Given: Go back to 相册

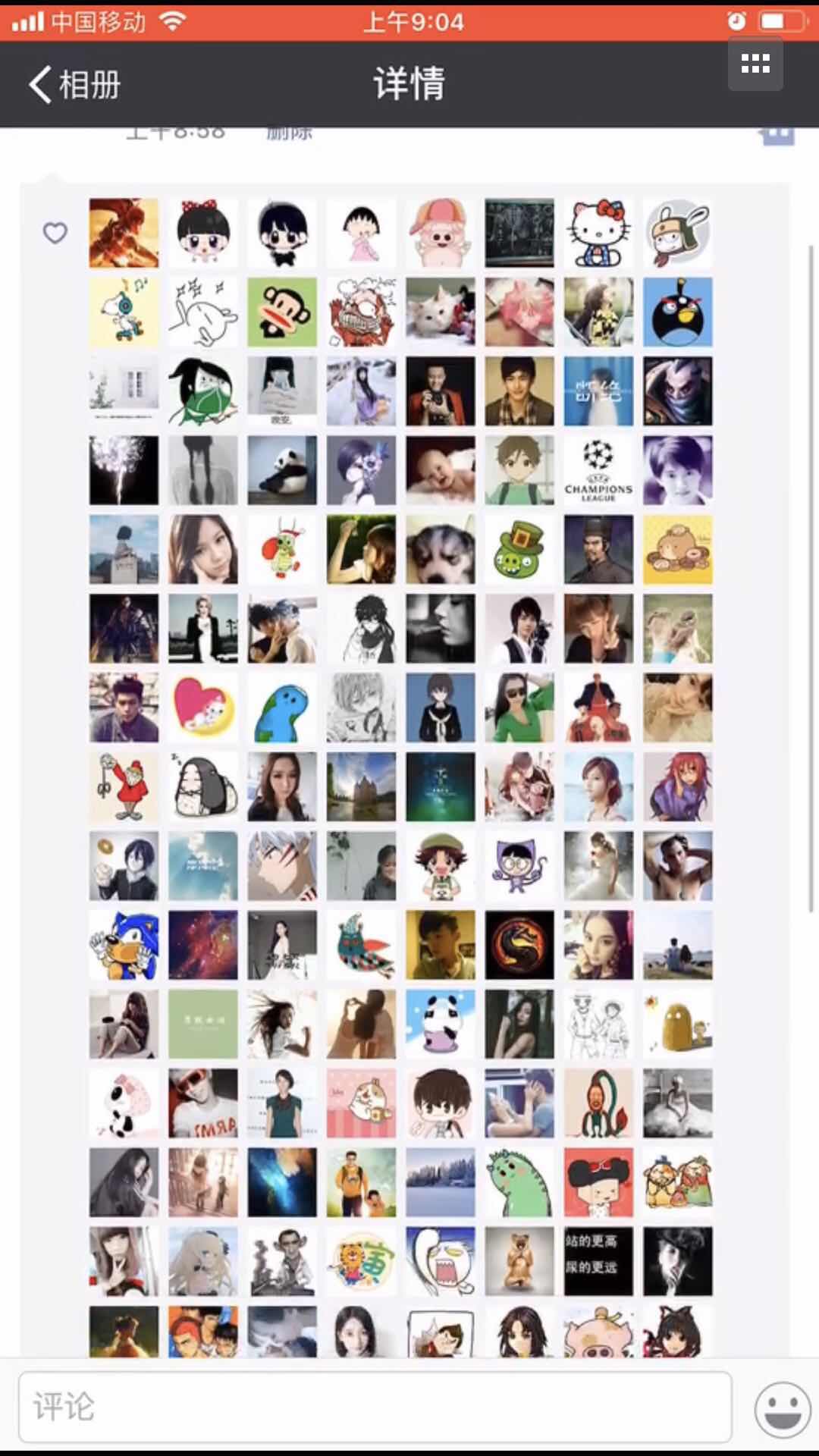Looking at the screenshot, I should pos(74,84).
